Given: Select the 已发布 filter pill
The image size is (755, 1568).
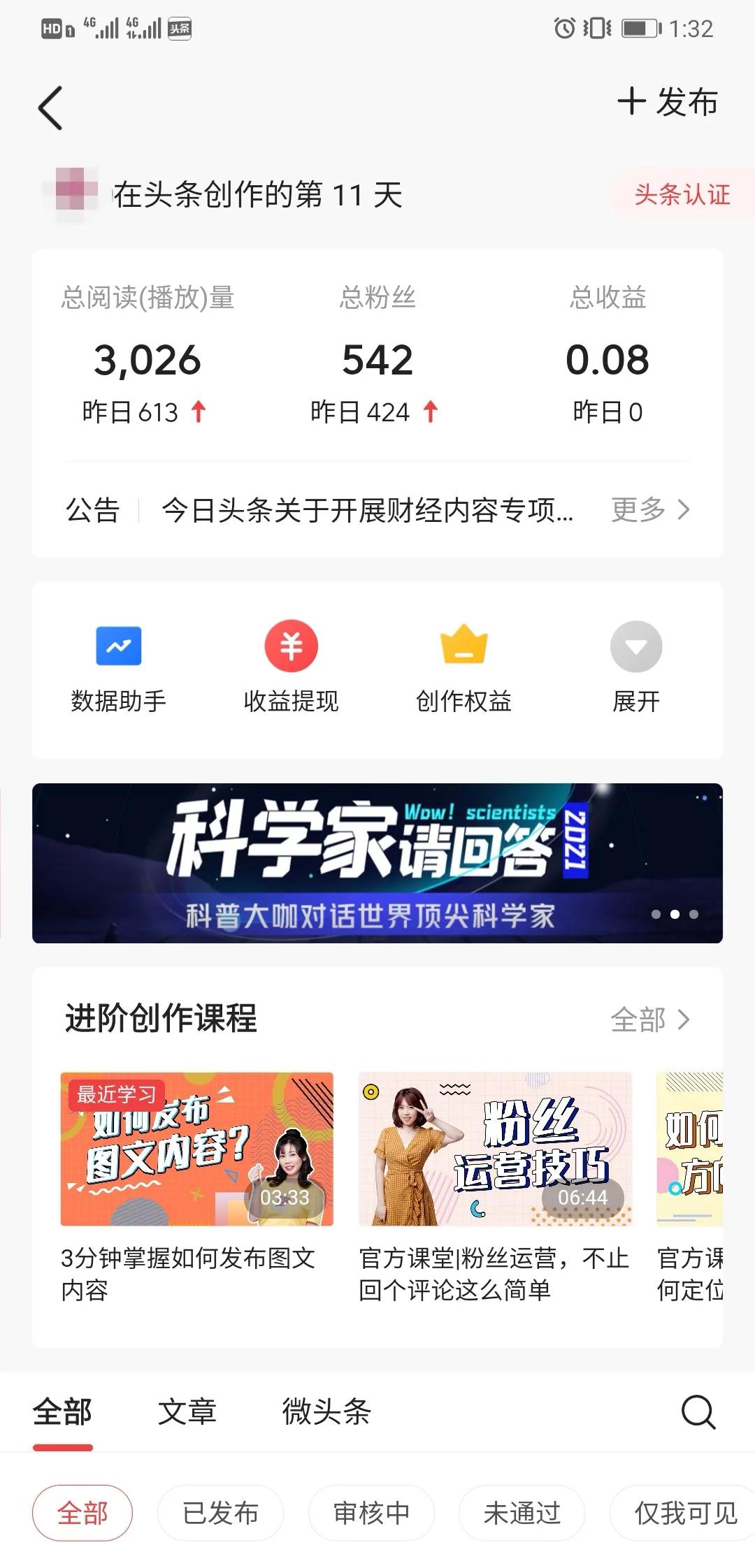Looking at the screenshot, I should coord(220,1513).
